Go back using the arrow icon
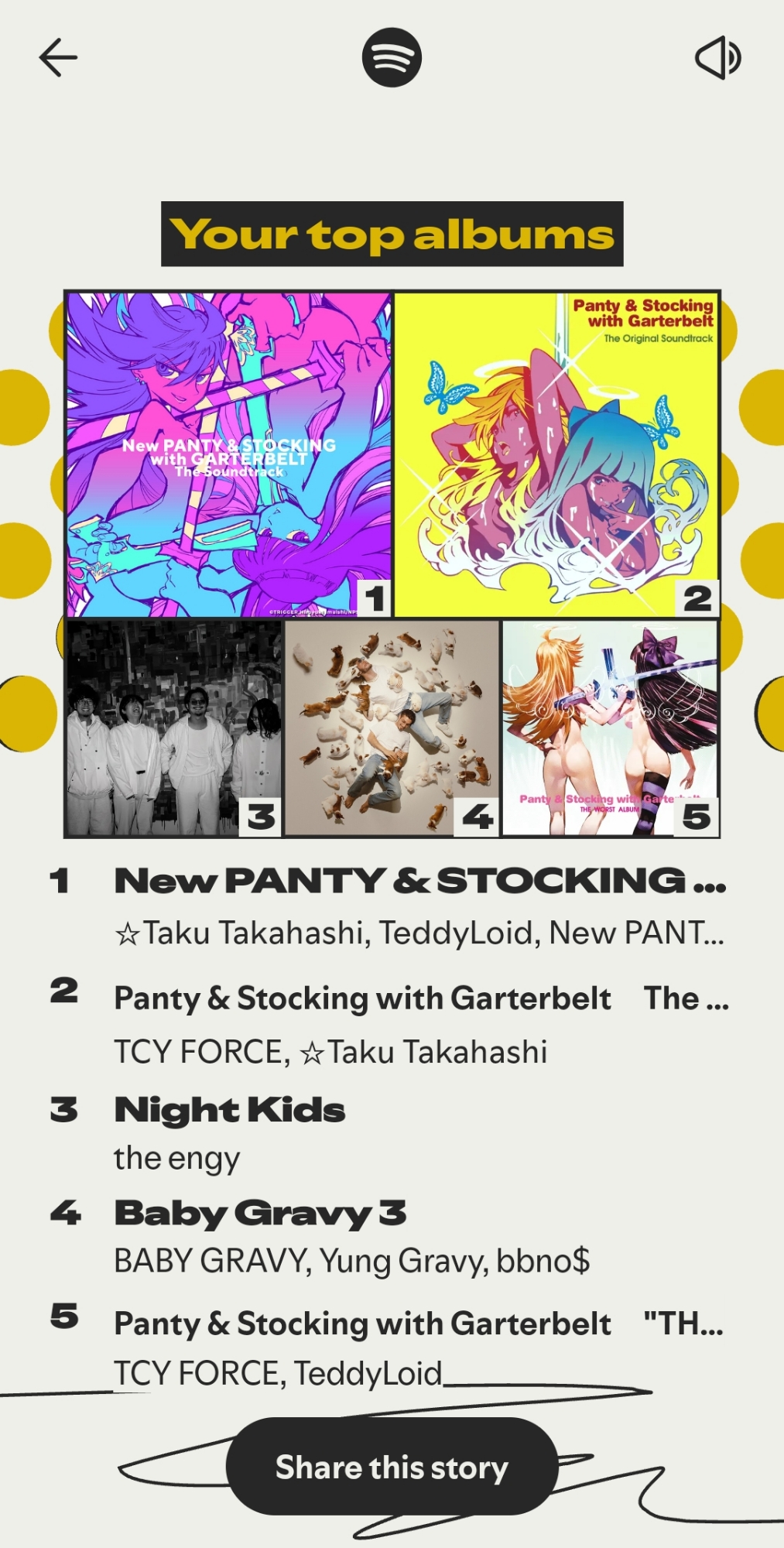The image size is (784, 1548). click(58, 58)
